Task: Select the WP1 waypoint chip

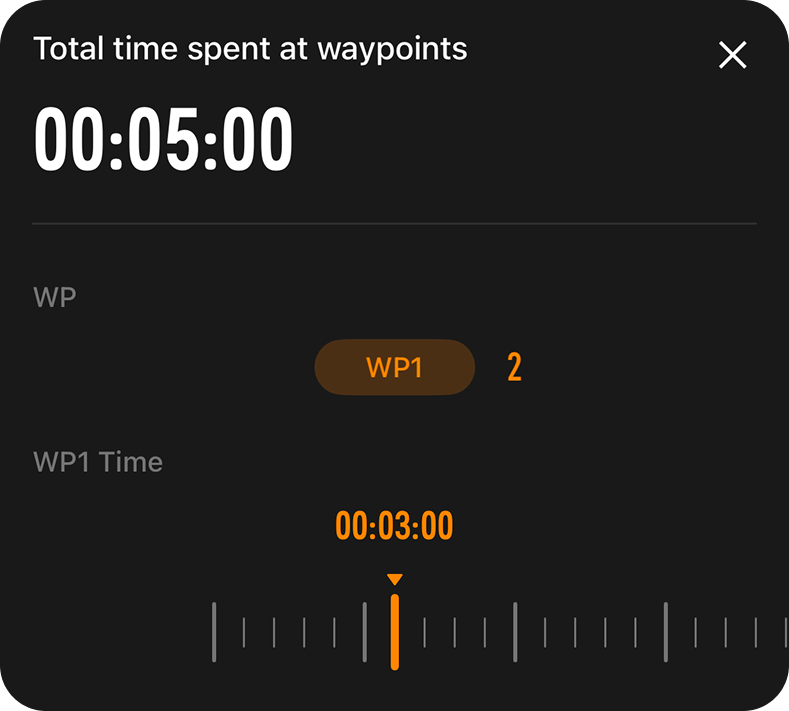Action: pyautogui.click(x=394, y=367)
